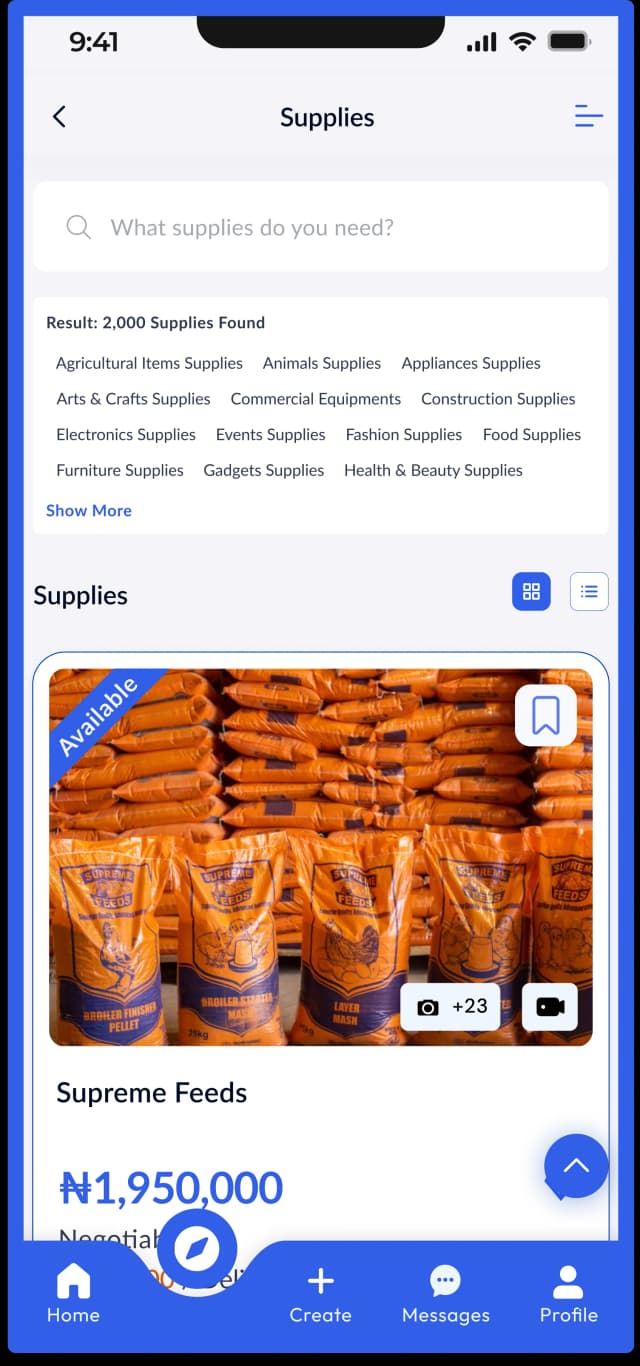This screenshot has height=1366, width=640.
Task: Select Construction Supplies chip
Action: pyautogui.click(x=497, y=399)
